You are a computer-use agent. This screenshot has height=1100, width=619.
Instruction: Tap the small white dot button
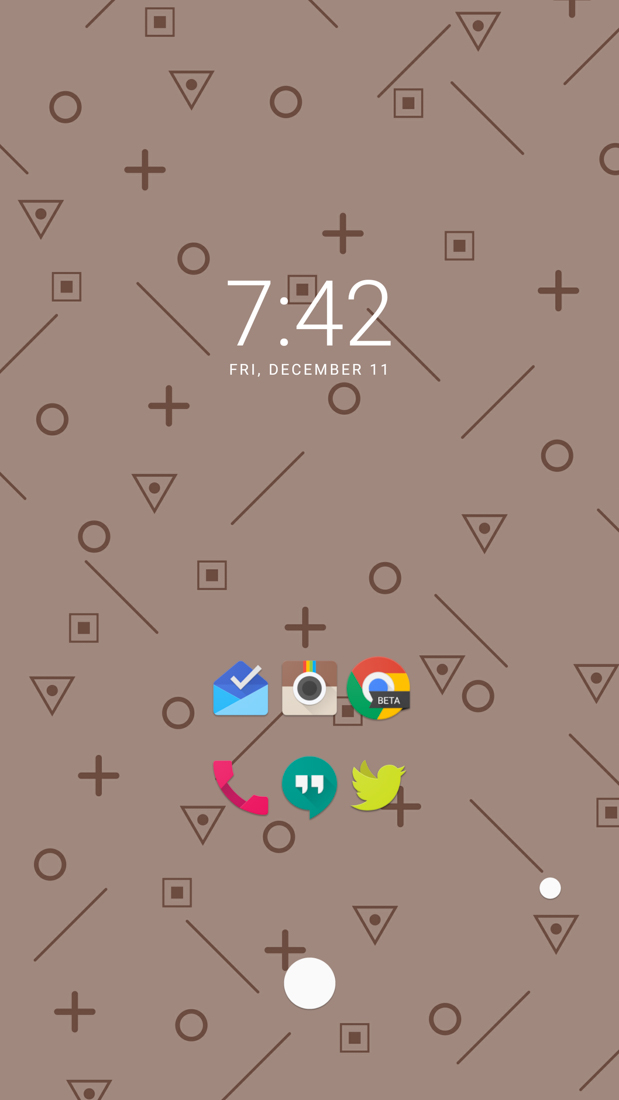550,888
